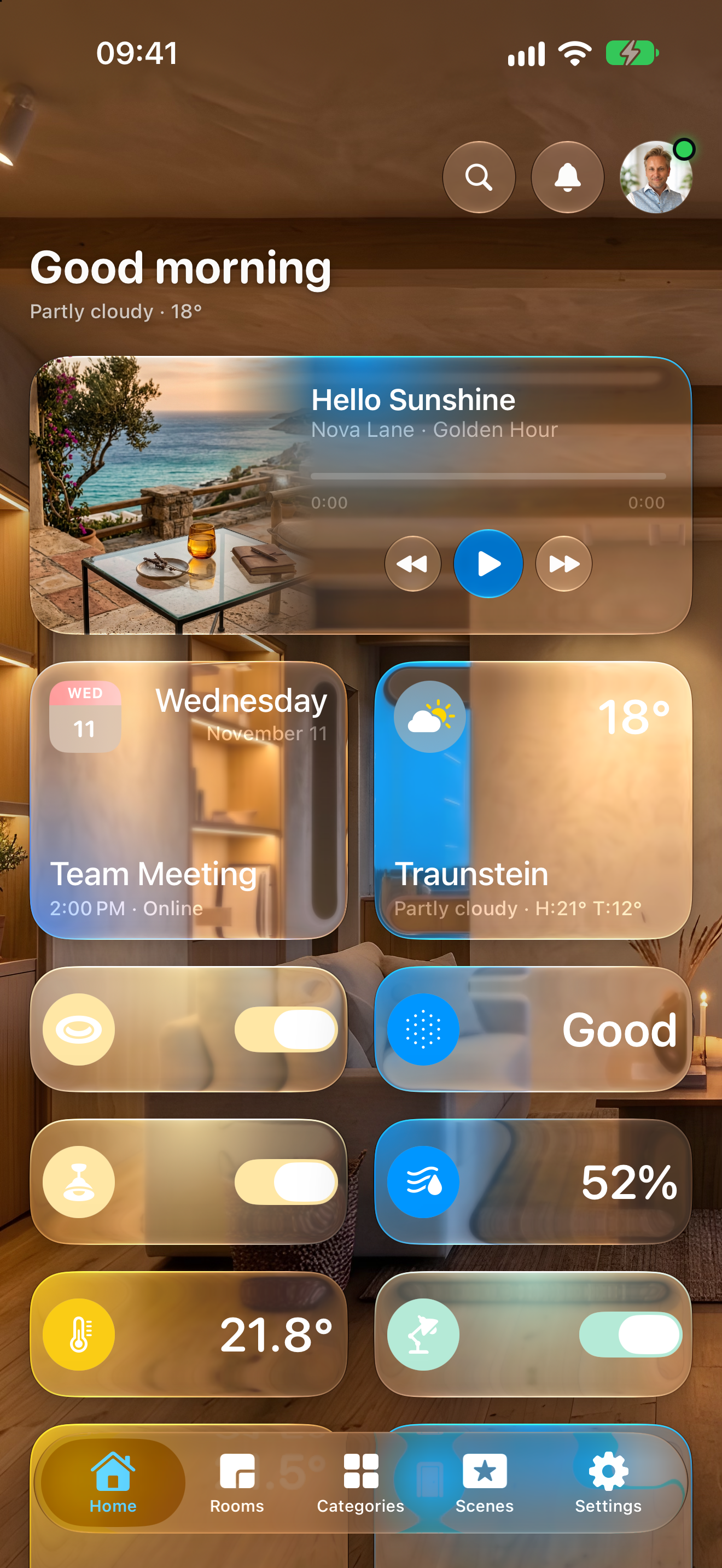
Task: Open the 52% humidity card
Action: 533,1181
